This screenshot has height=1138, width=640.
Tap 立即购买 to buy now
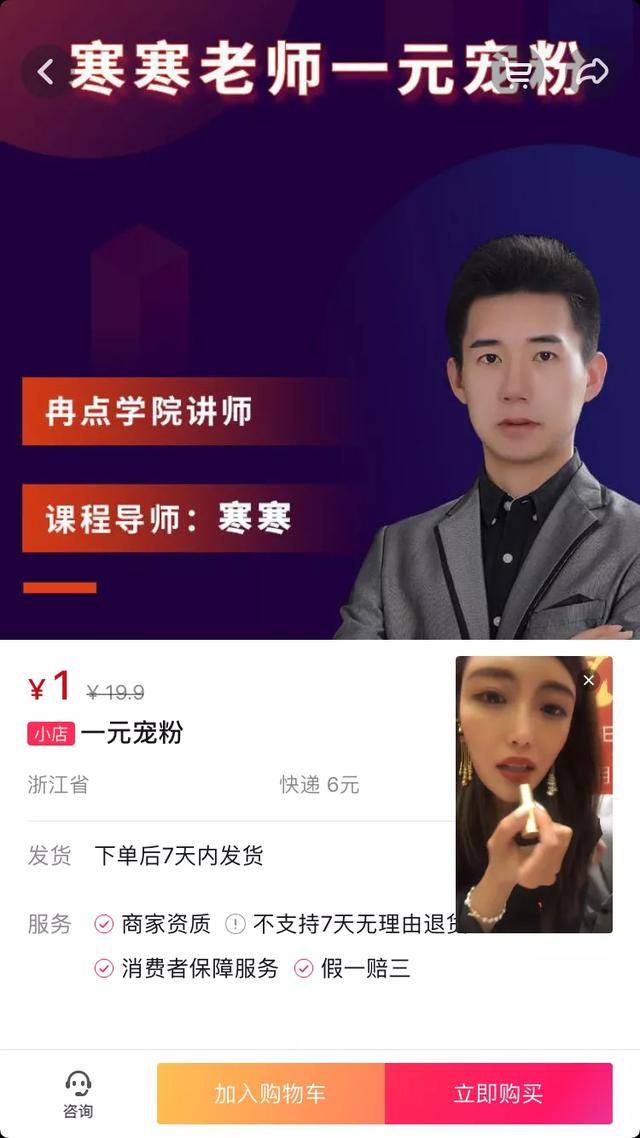[498, 1093]
